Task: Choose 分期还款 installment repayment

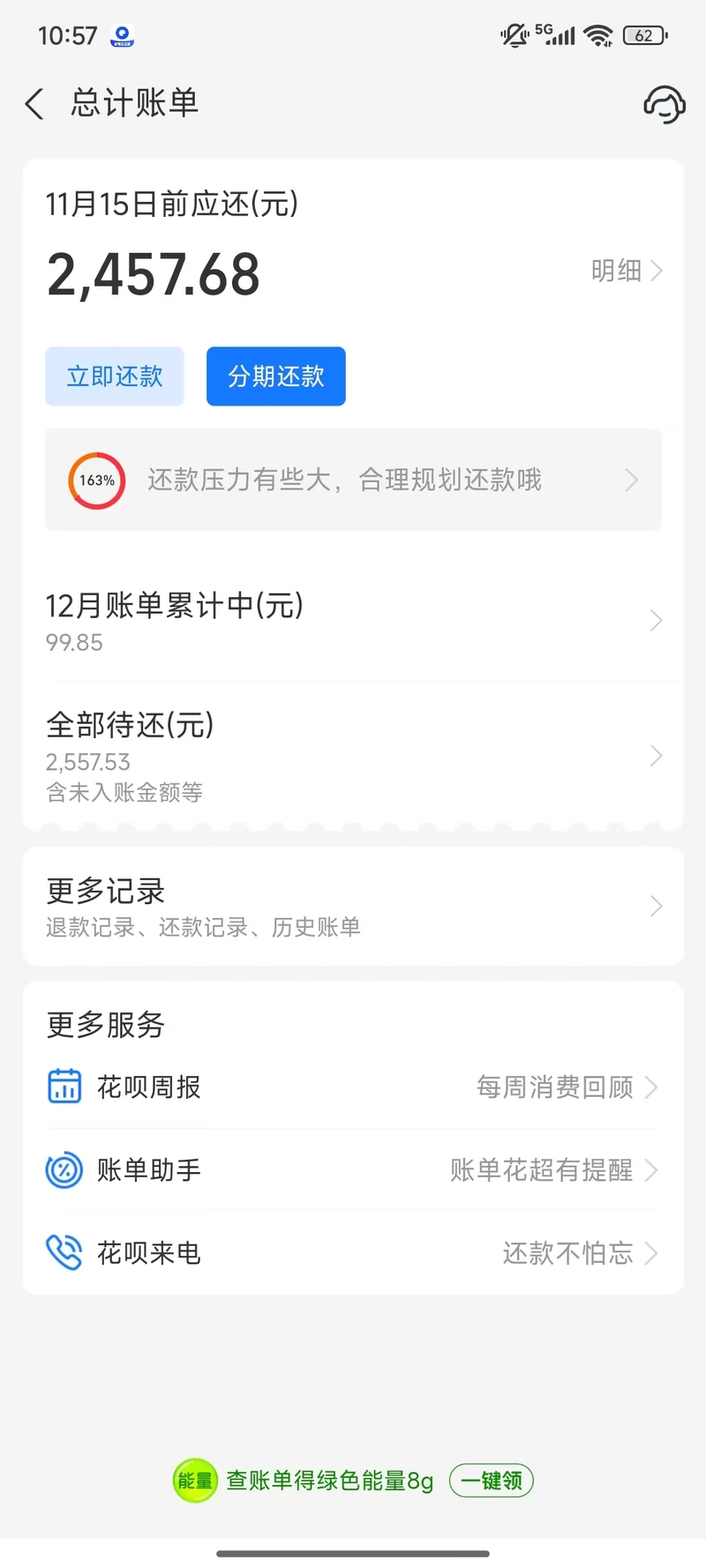Action: click(275, 377)
